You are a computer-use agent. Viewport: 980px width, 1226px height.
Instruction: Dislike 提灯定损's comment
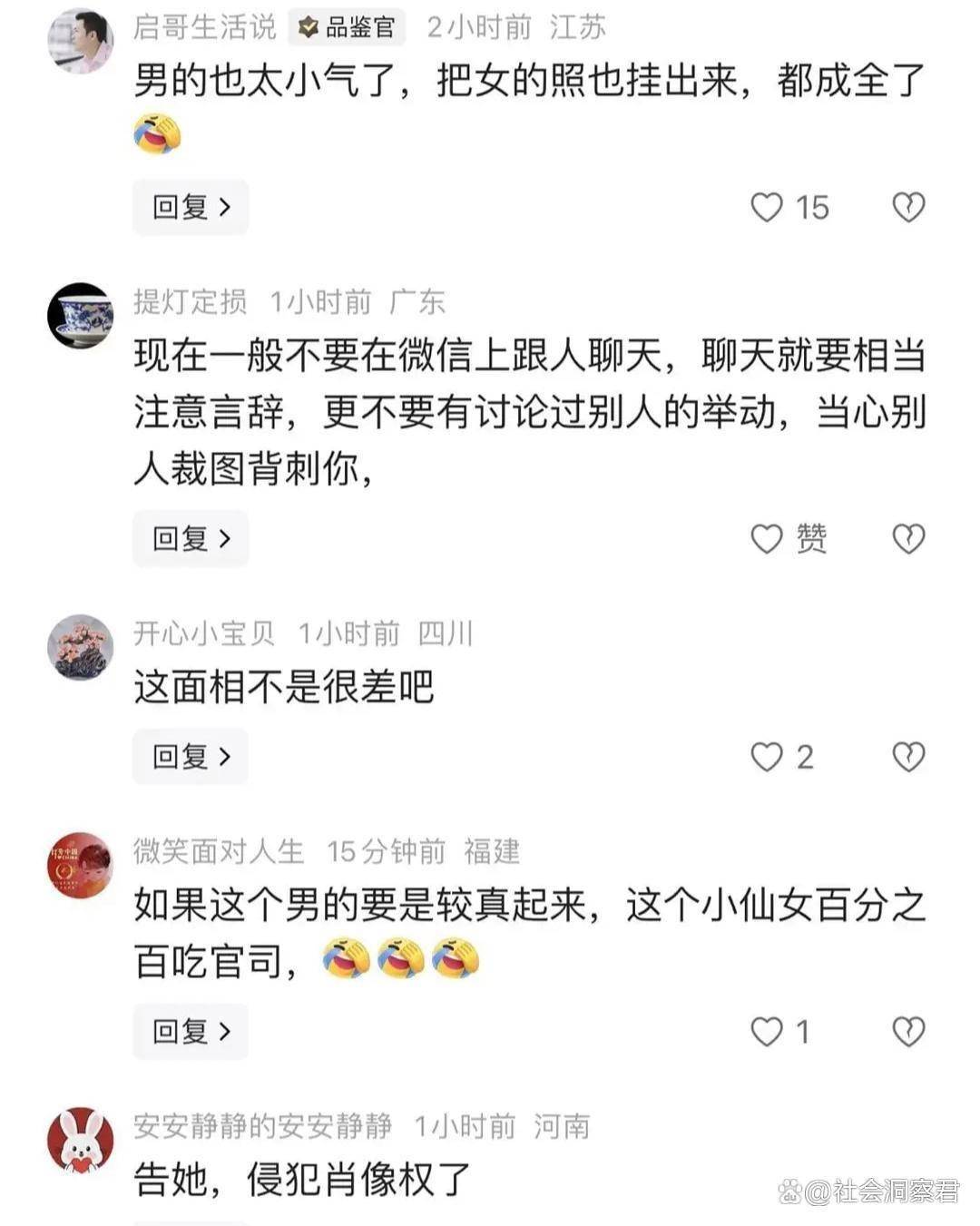pyautogui.click(x=908, y=538)
